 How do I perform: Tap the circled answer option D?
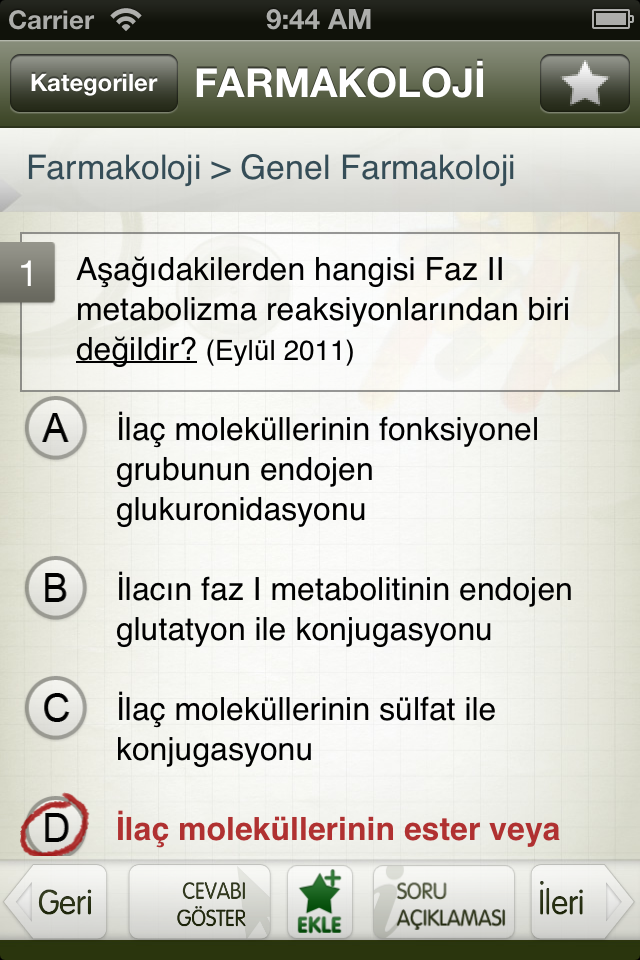pos(55,827)
